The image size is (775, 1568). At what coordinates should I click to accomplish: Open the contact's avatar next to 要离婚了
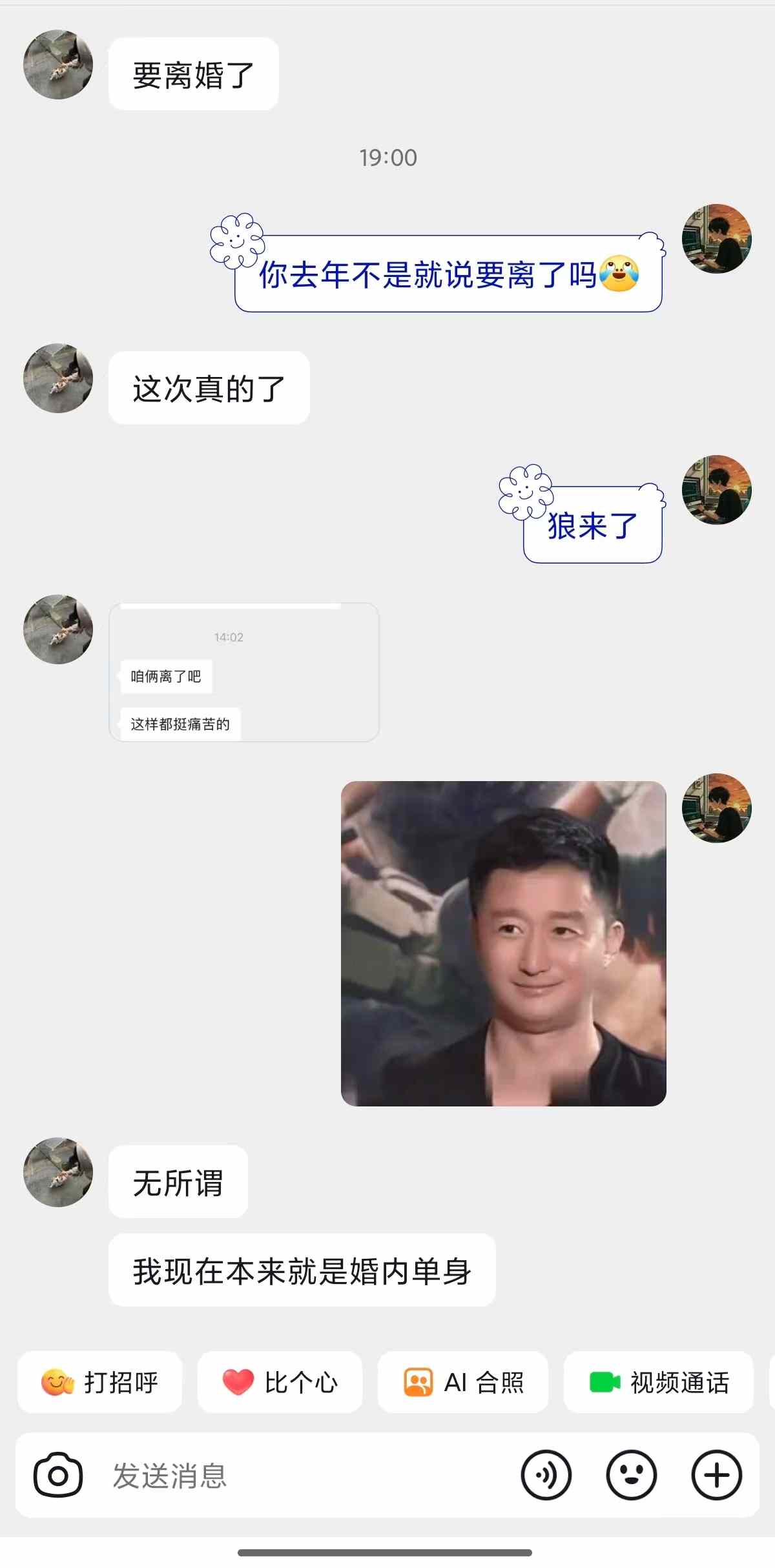(x=58, y=65)
